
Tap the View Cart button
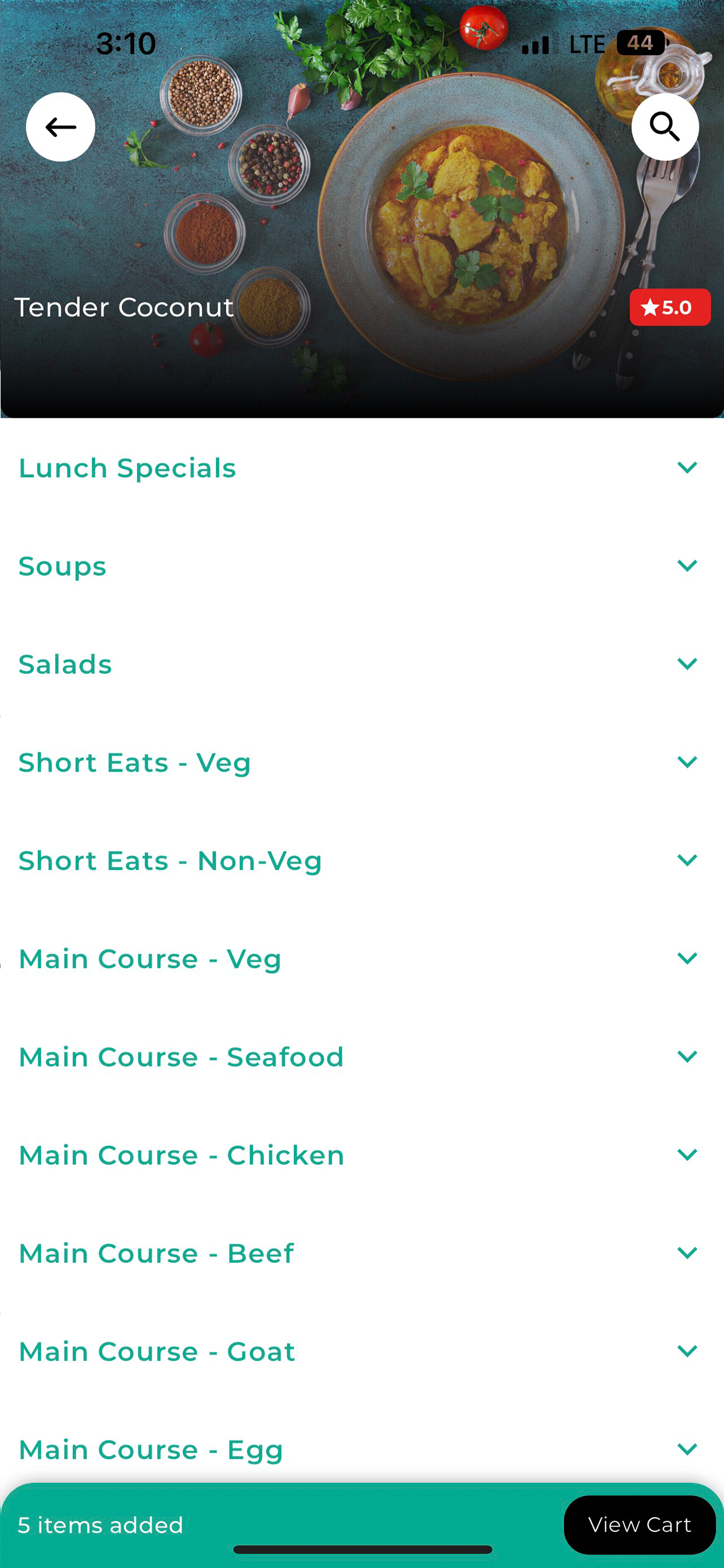[639, 1524]
